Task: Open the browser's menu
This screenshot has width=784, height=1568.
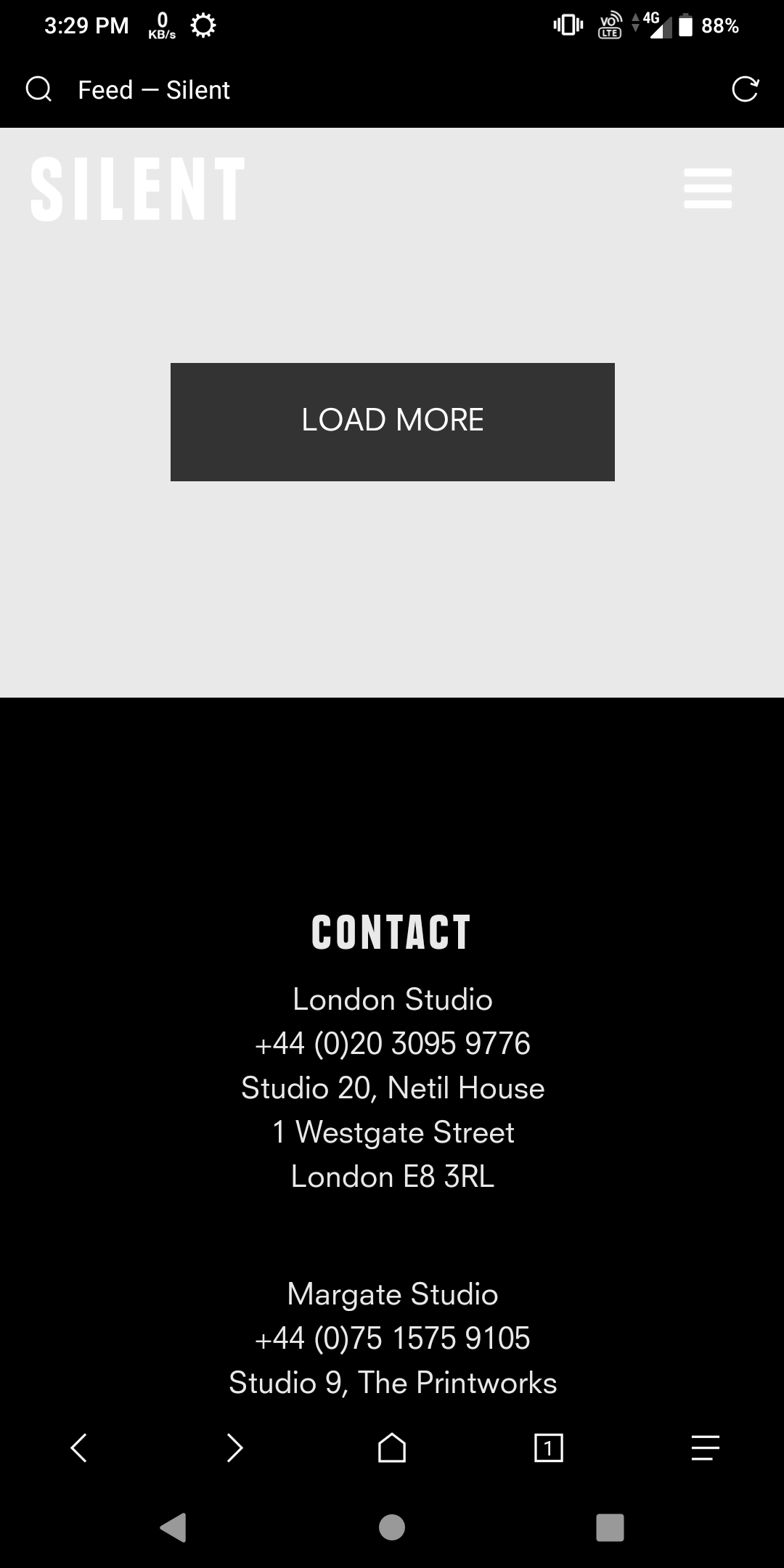Action: pos(706,1447)
